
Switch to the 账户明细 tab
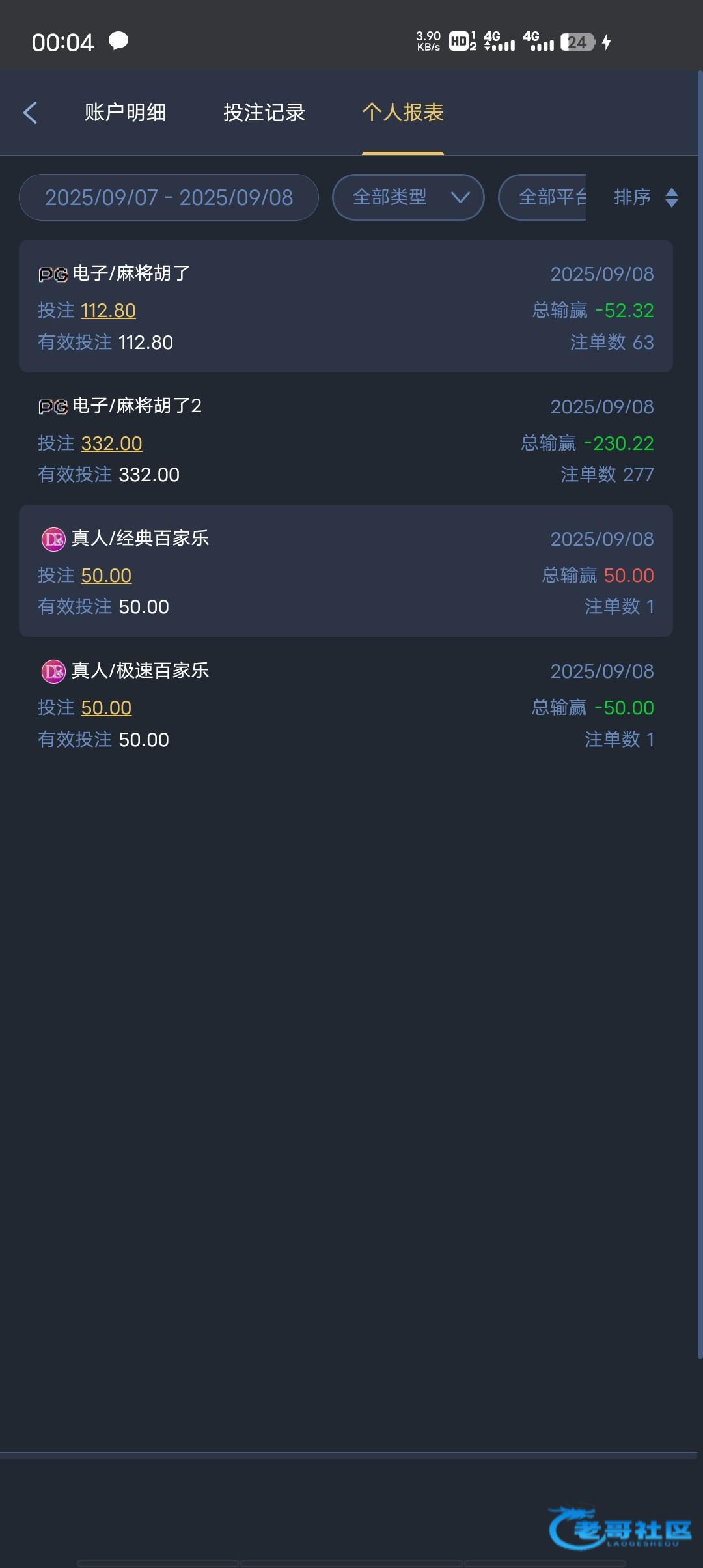[x=125, y=113]
